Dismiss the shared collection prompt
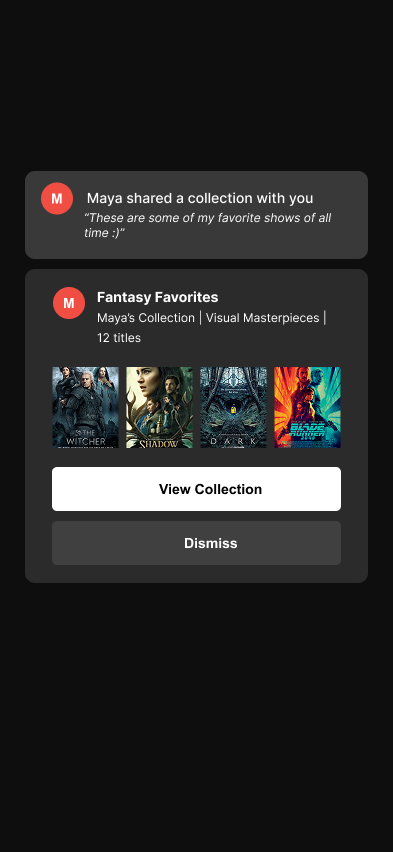The width and height of the screenshot is (393, 852). pos(196,543)
